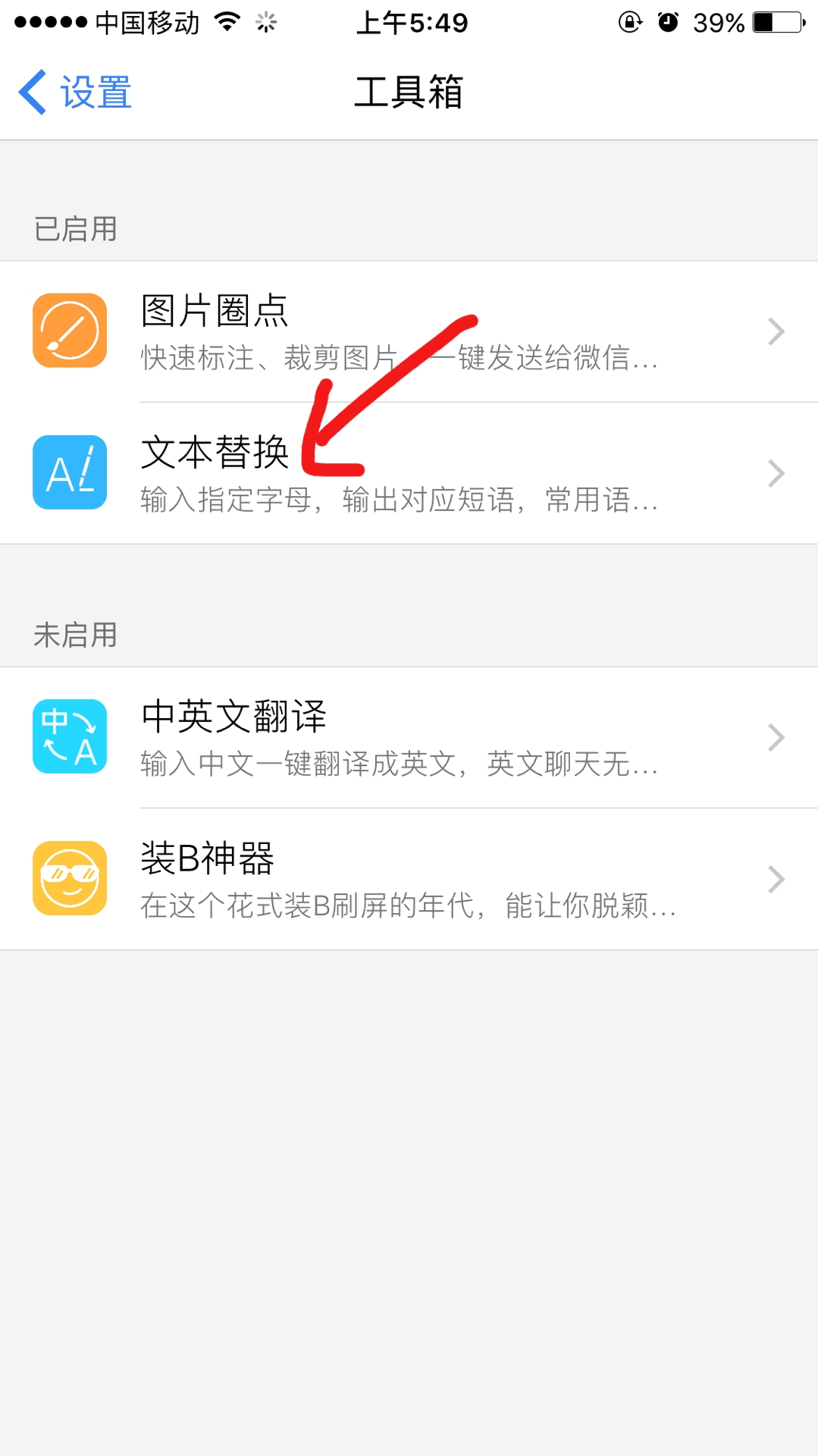
Task: Open the 图片圈点 tool
Action: point(409,331)
